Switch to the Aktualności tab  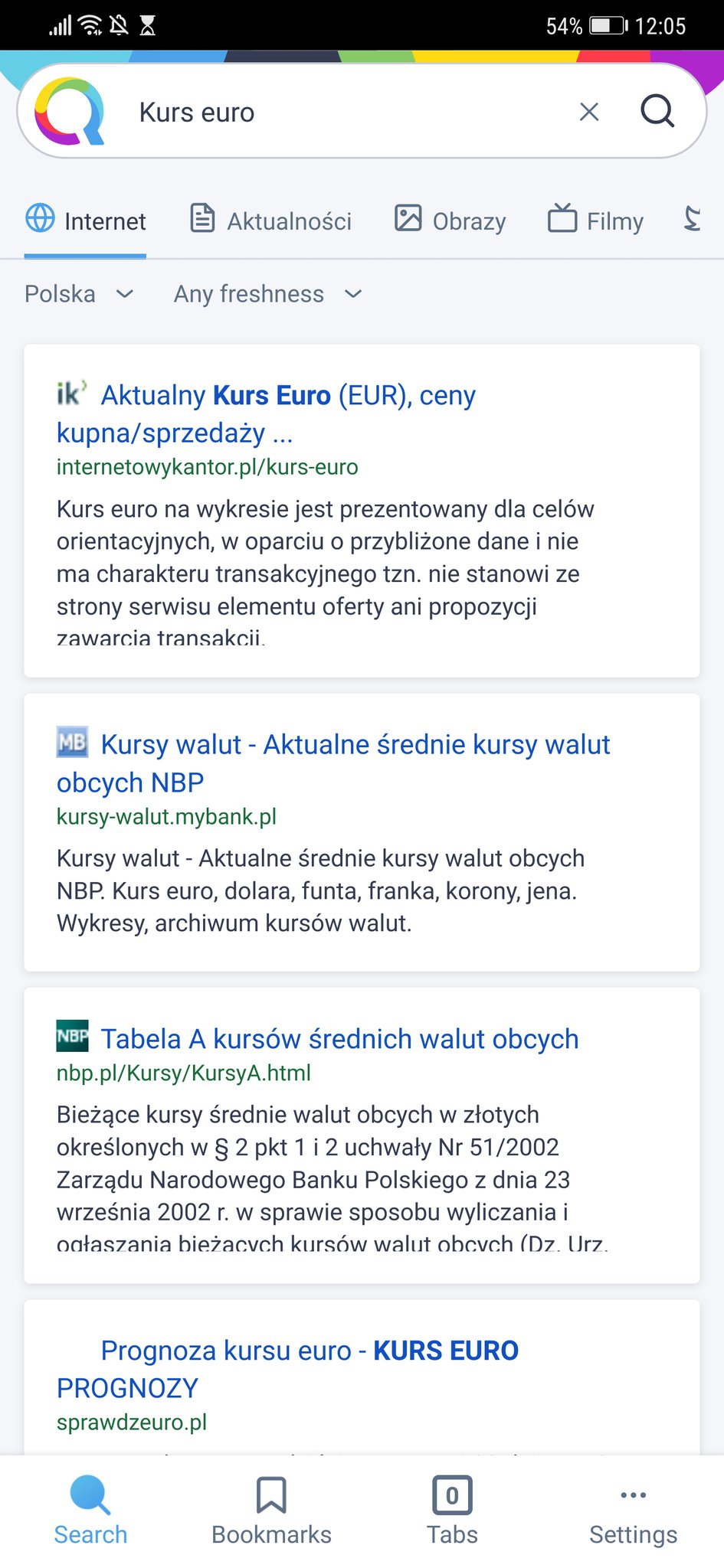[x=271, y=220]
